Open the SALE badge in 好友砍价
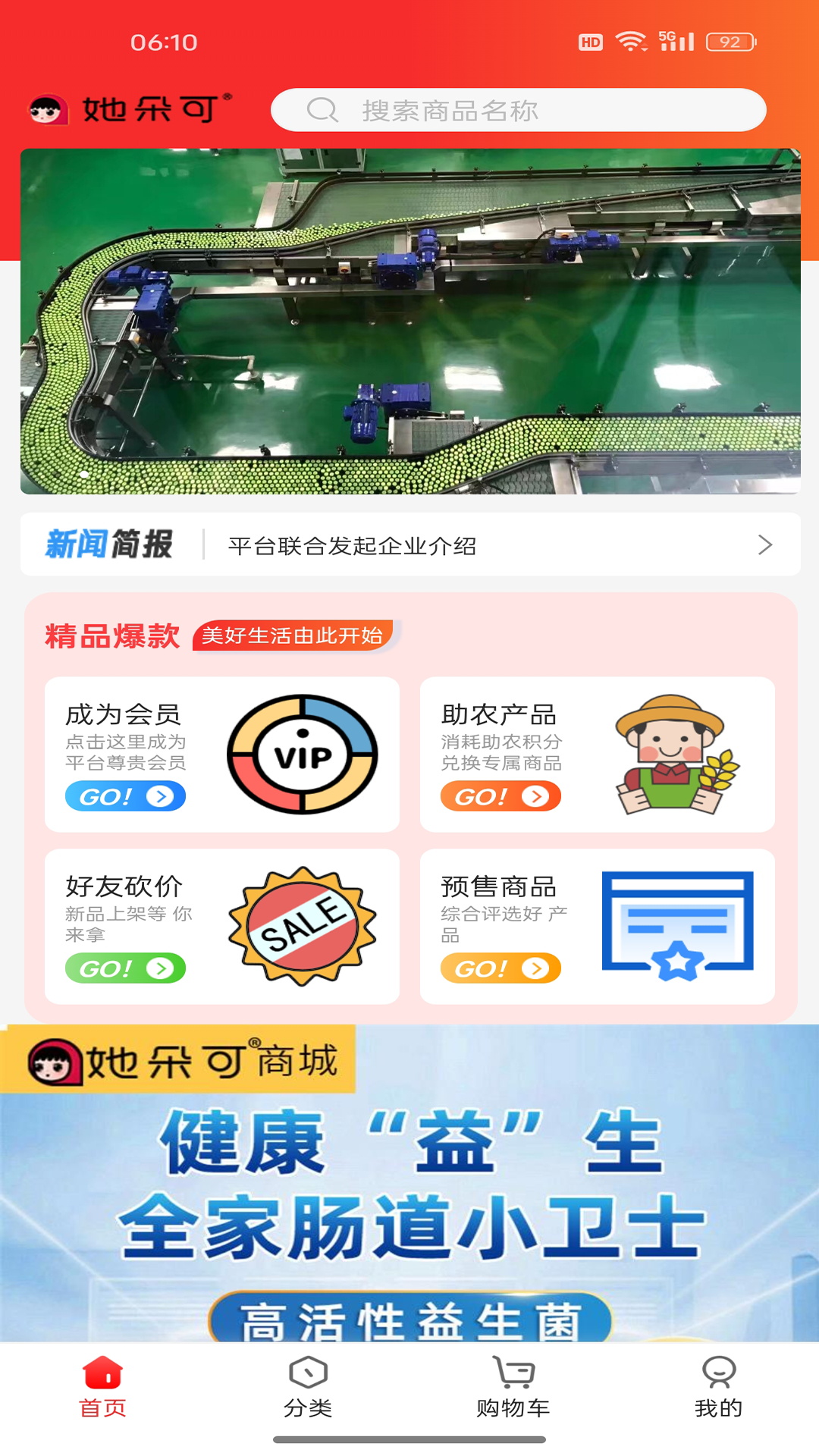The height and width of the screenshot is (1456, 819). point(303,927)
